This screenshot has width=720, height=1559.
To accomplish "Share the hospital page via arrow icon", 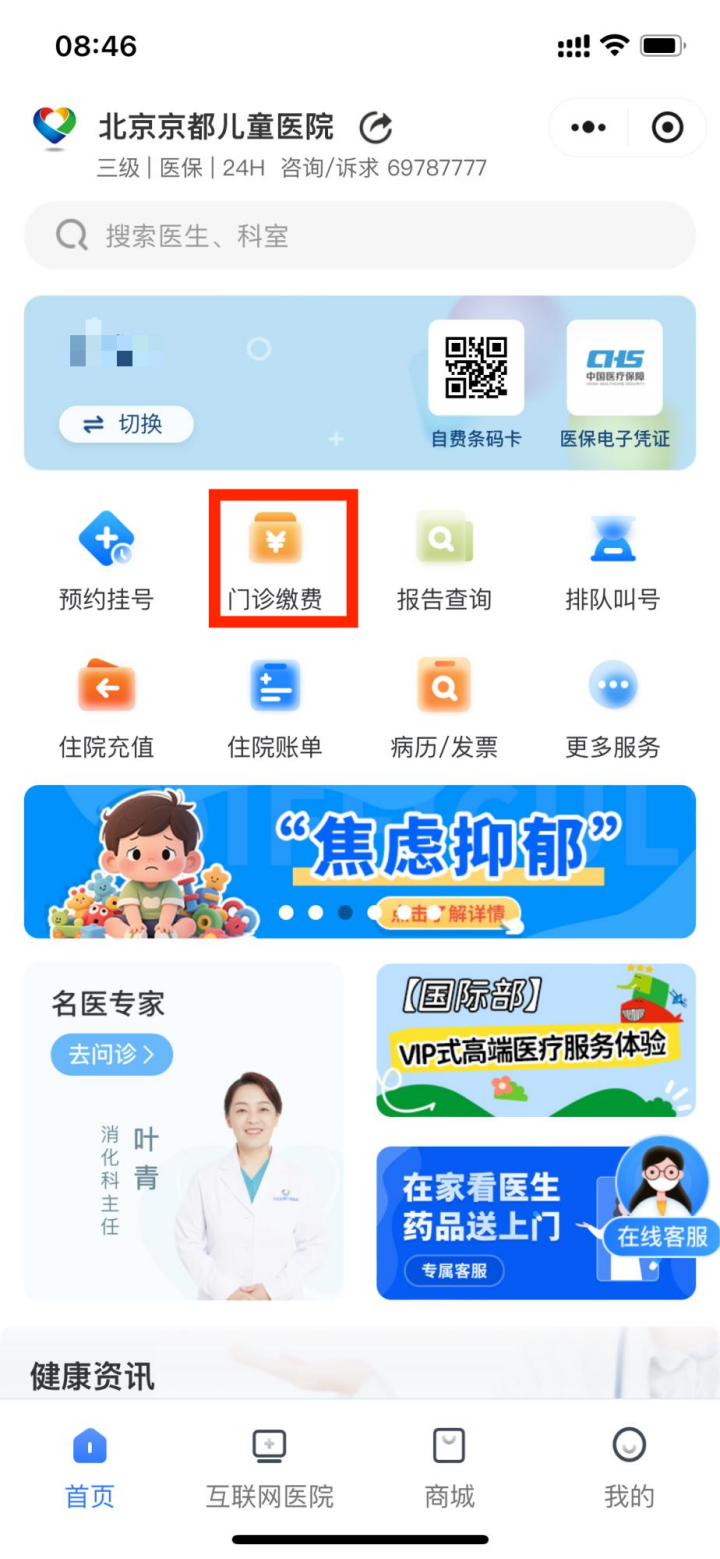I will pos(376,128).
